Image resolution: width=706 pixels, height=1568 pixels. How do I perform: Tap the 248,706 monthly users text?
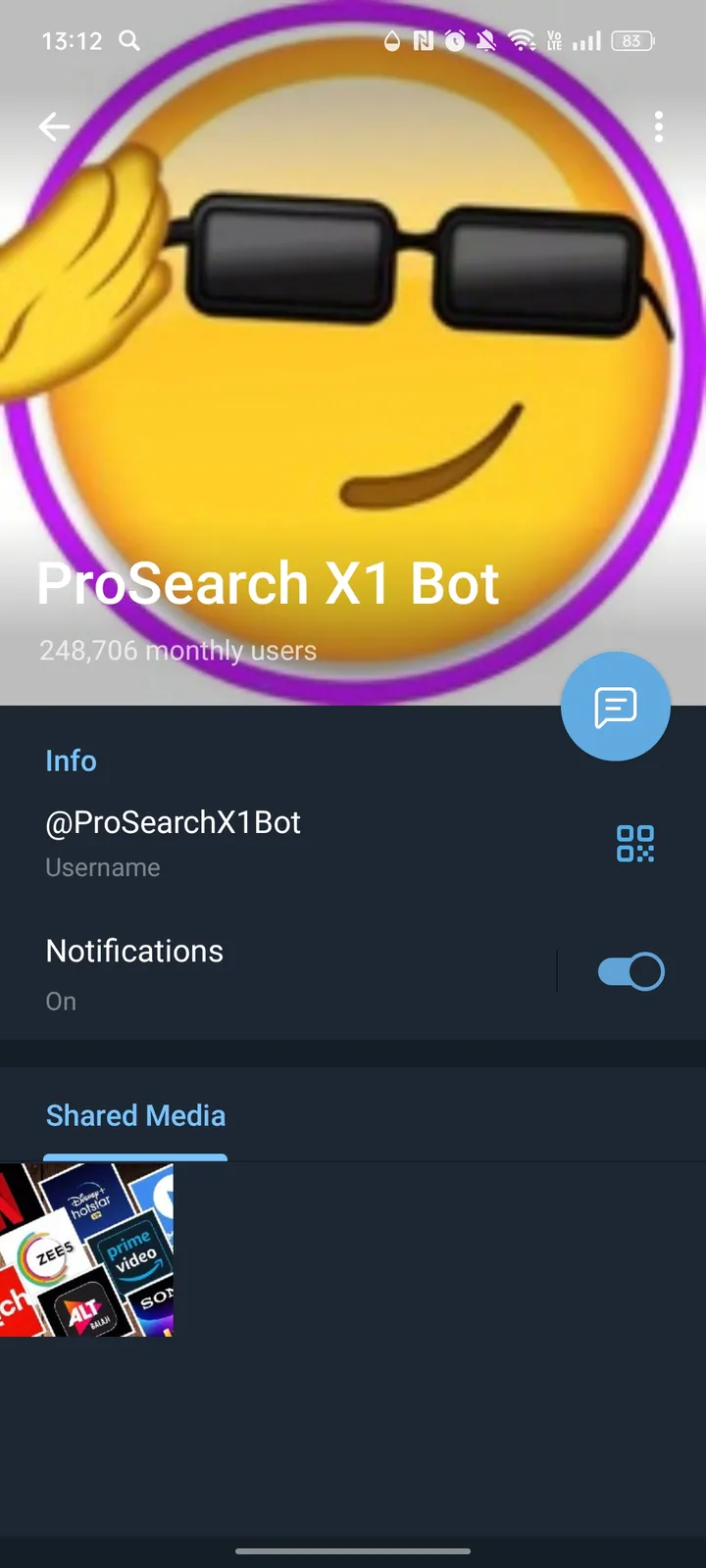(177, 650)
